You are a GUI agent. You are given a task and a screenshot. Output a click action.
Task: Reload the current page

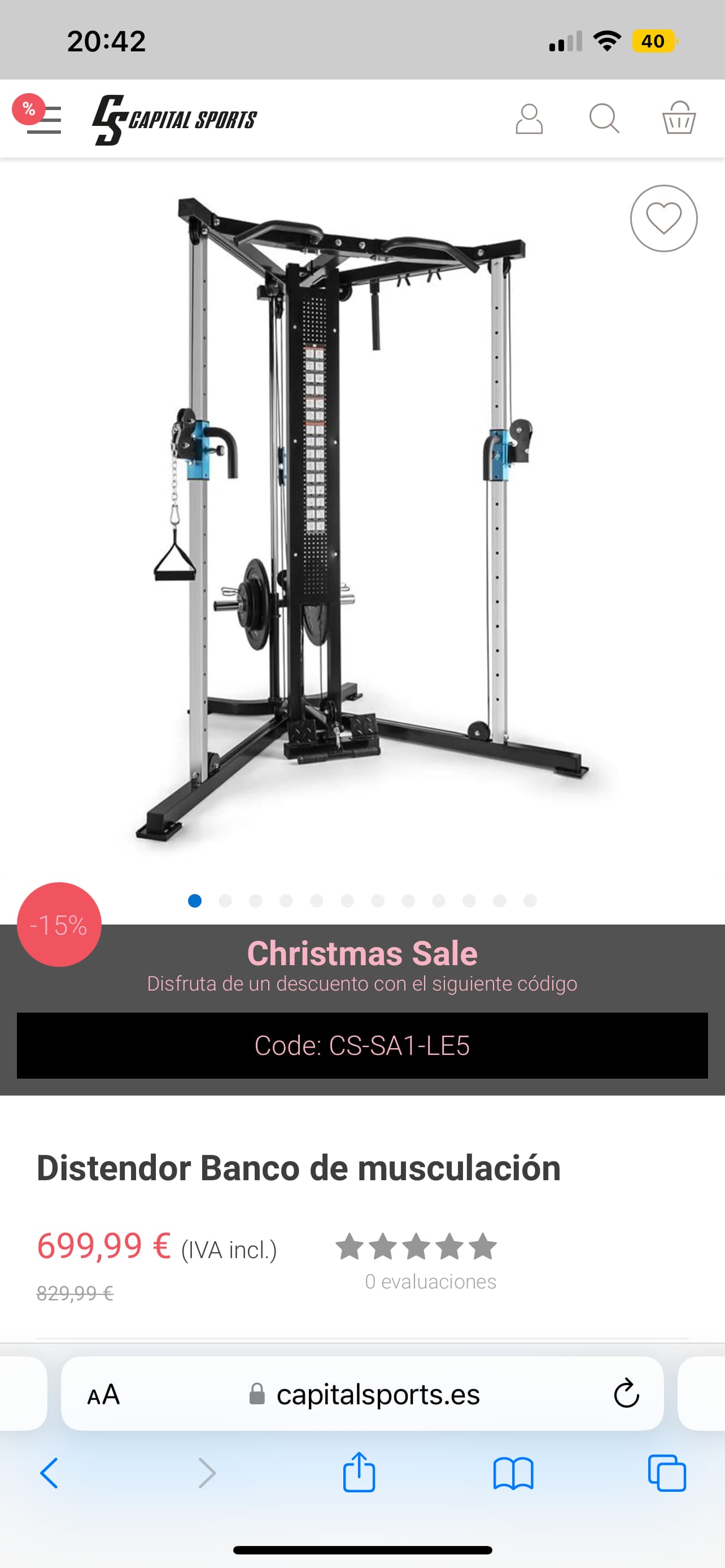(626, 1394)
